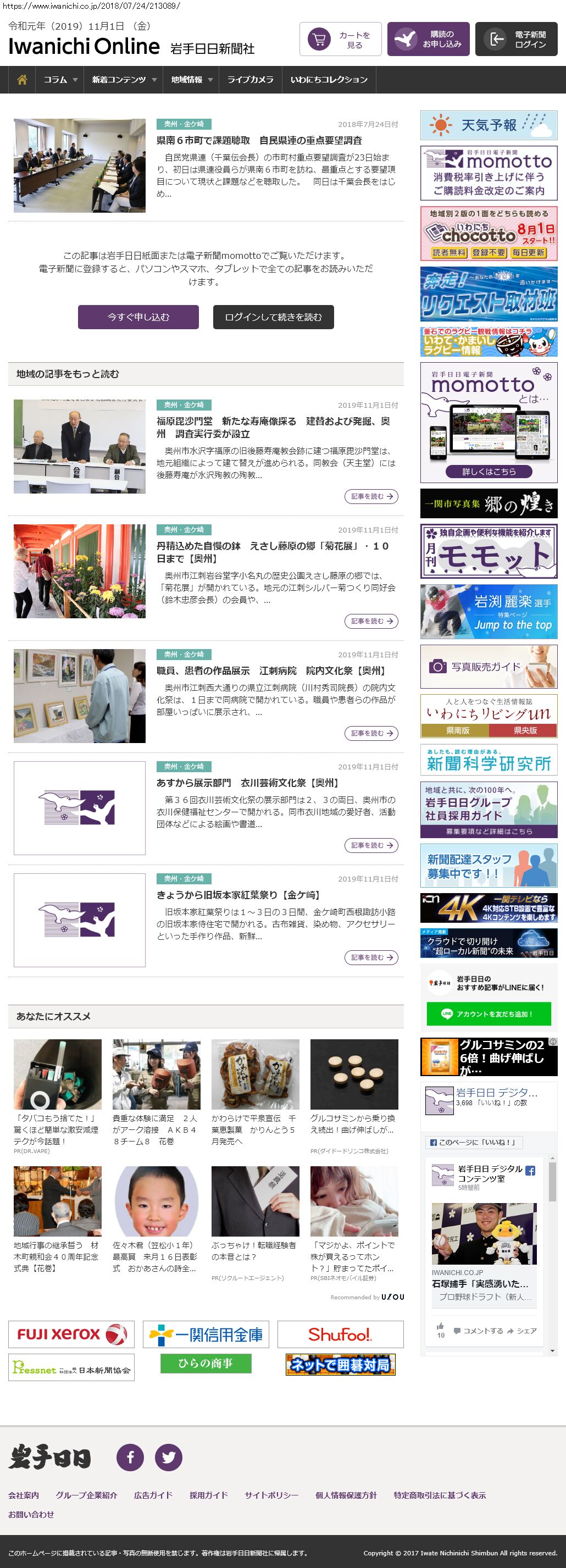
Task: Expand the コラム menu
Action: pyautogui.click(x=60, y=80)
